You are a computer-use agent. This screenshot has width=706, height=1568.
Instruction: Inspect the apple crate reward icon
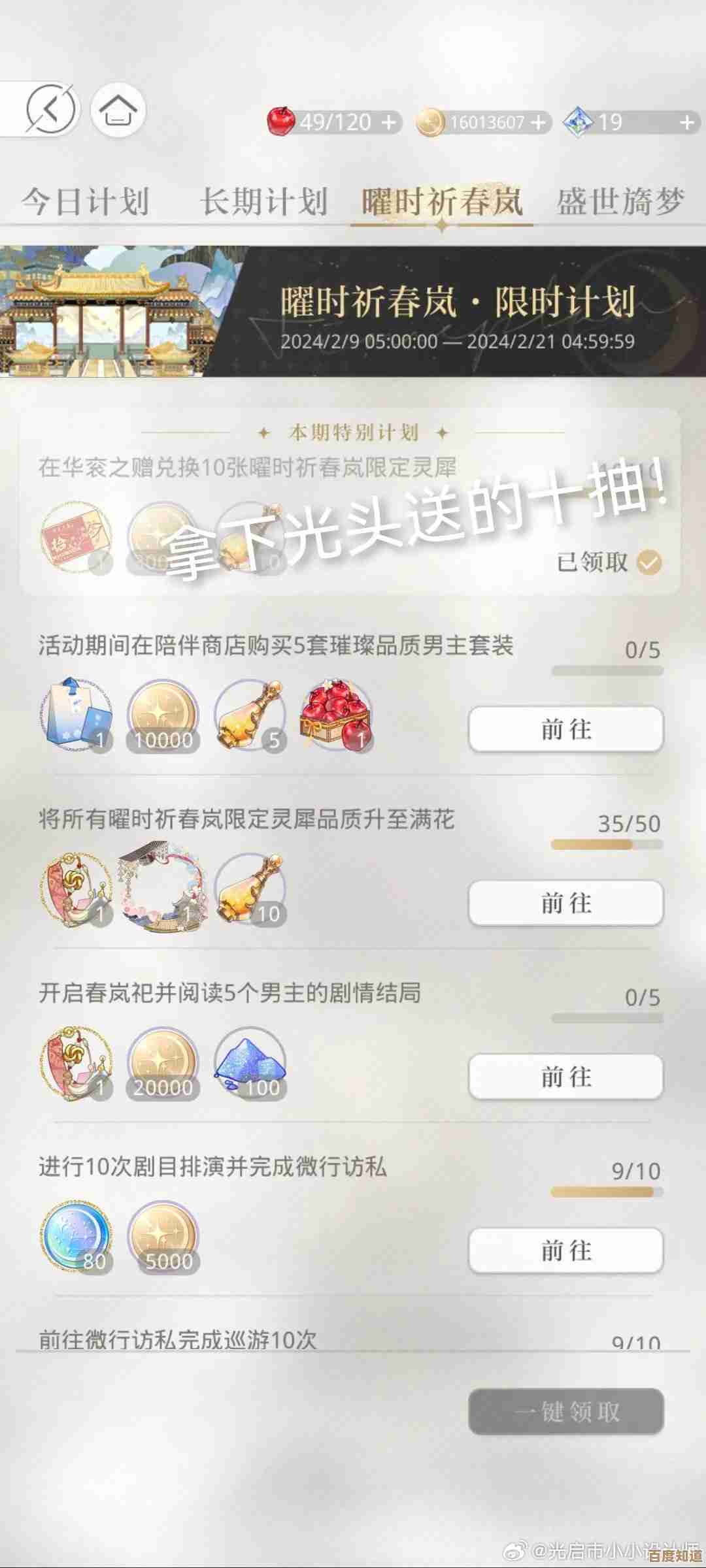coord(336,716)
